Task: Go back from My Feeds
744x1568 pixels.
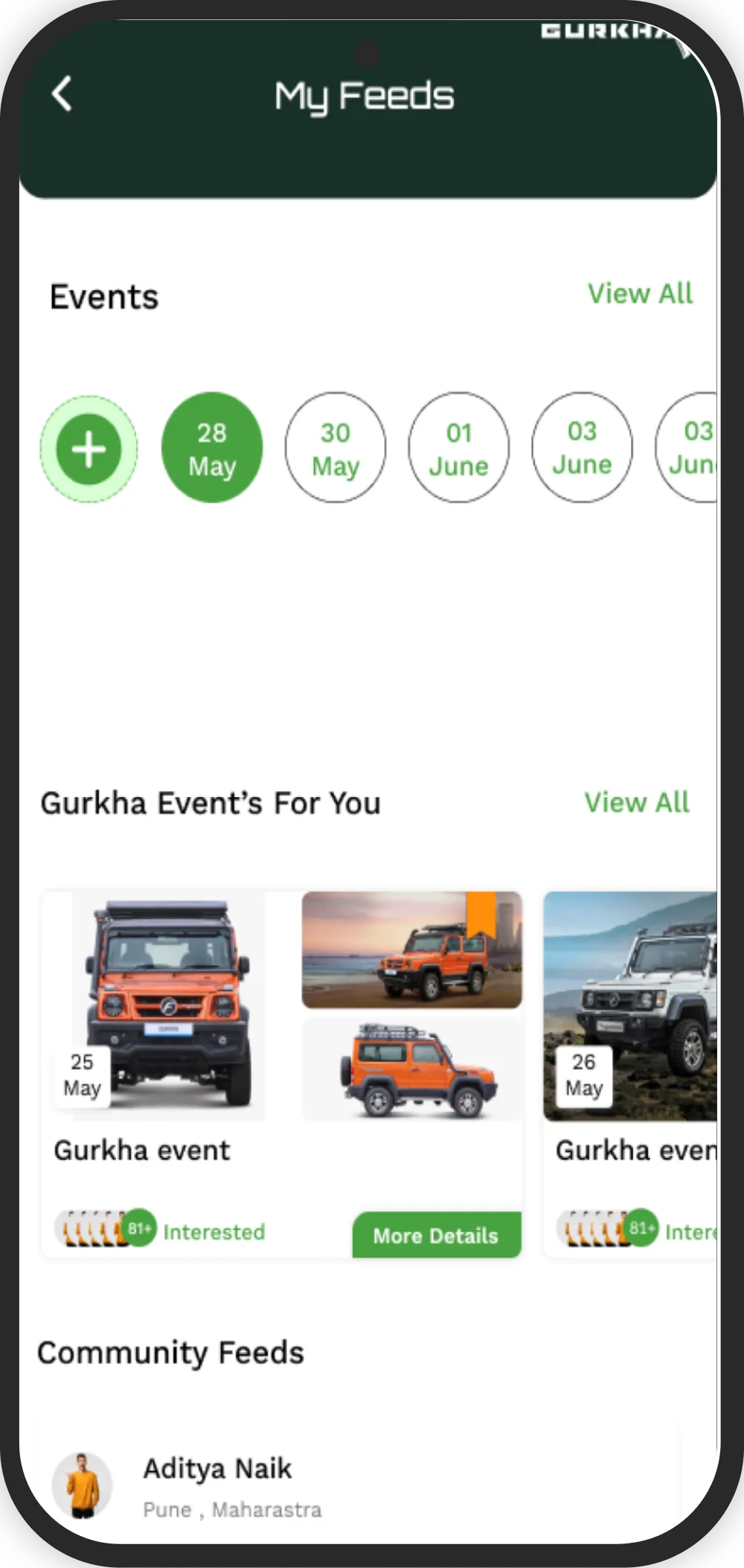Action: tap(62, 95)
